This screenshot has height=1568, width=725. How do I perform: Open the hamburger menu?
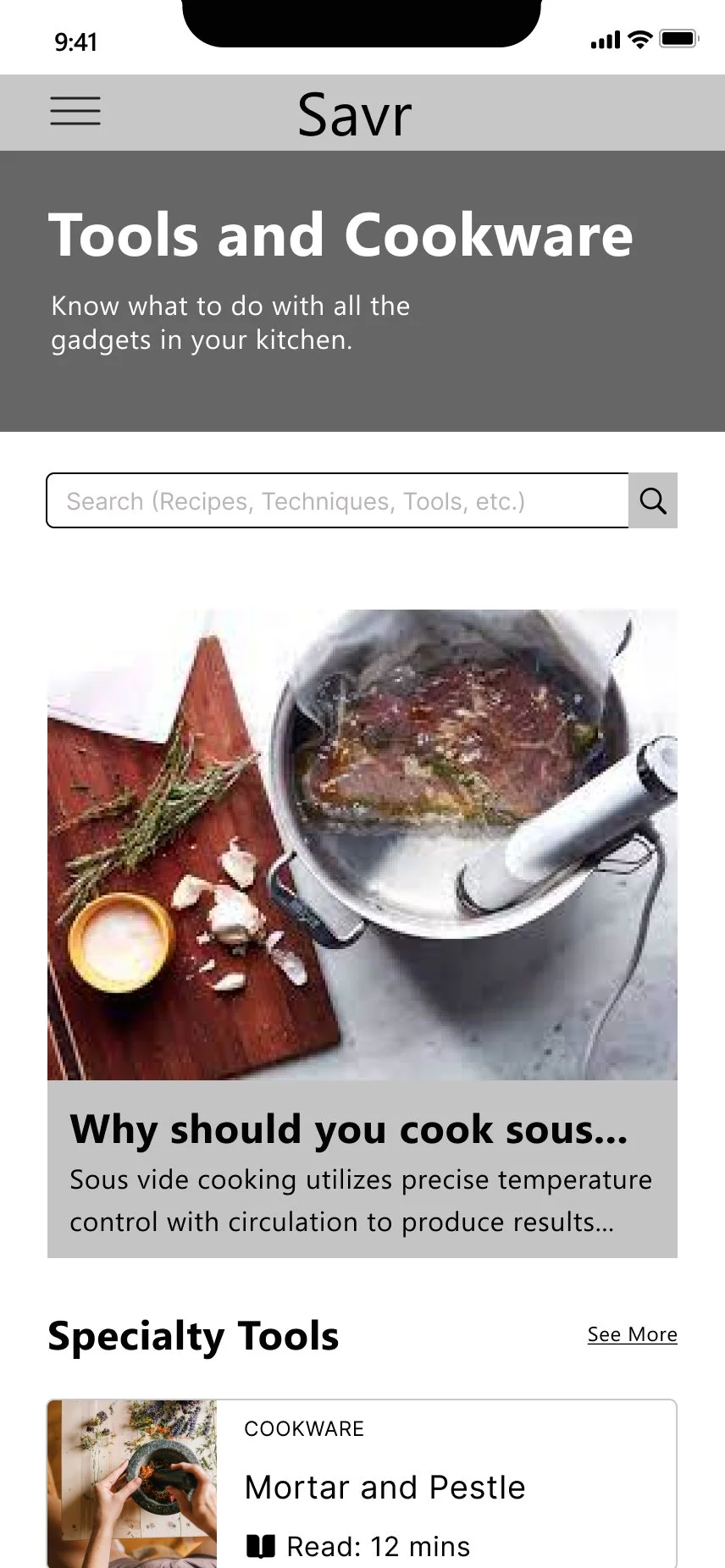coord(75,112)
